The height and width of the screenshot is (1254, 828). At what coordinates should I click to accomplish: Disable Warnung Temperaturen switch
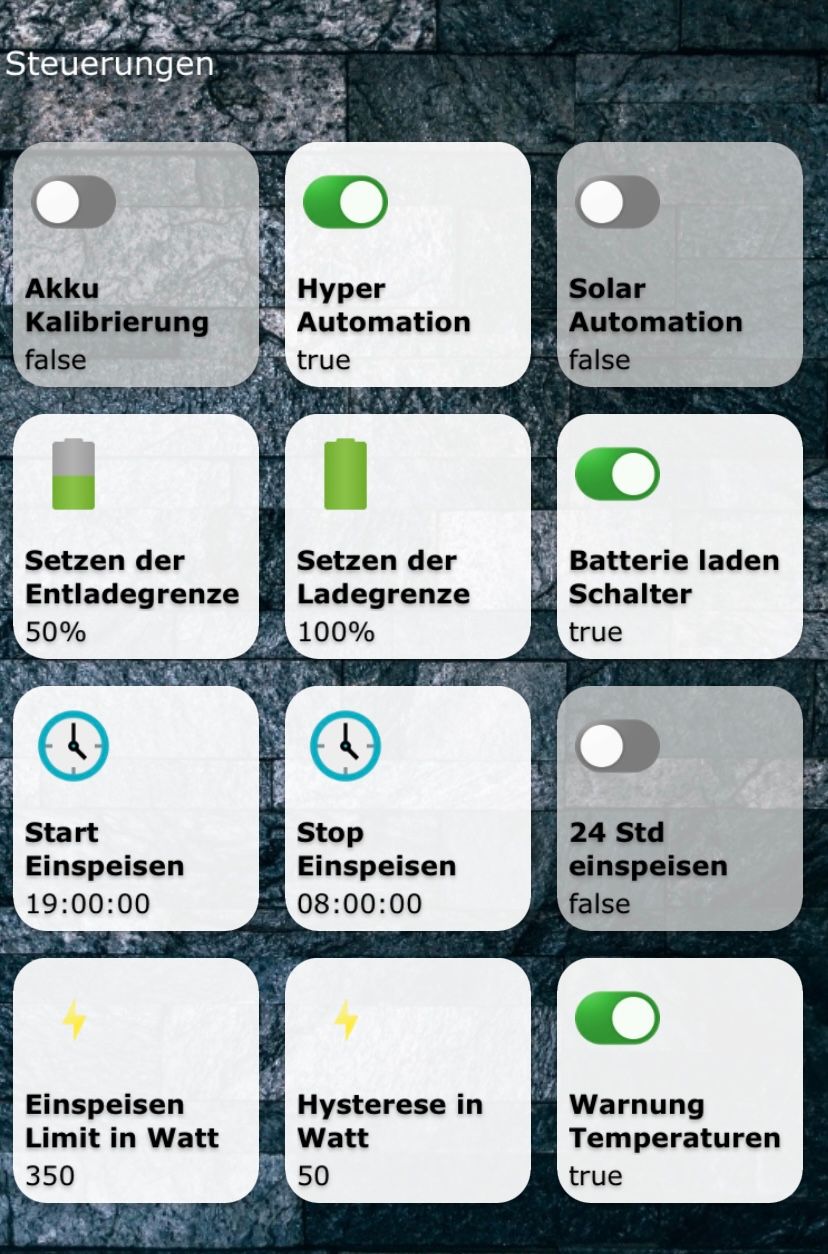(617, 1019)
